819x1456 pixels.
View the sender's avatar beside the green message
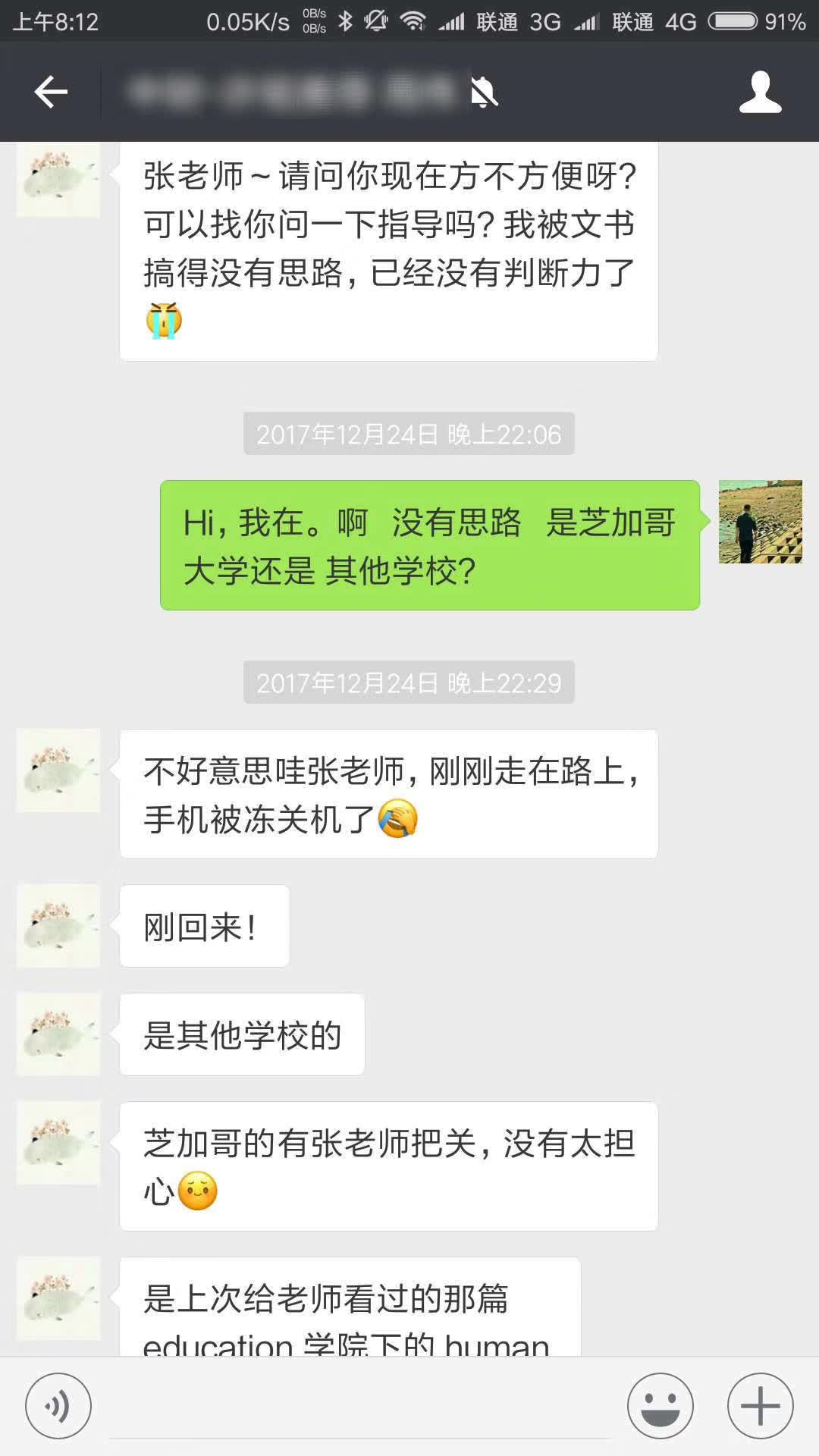click(760, 522)
